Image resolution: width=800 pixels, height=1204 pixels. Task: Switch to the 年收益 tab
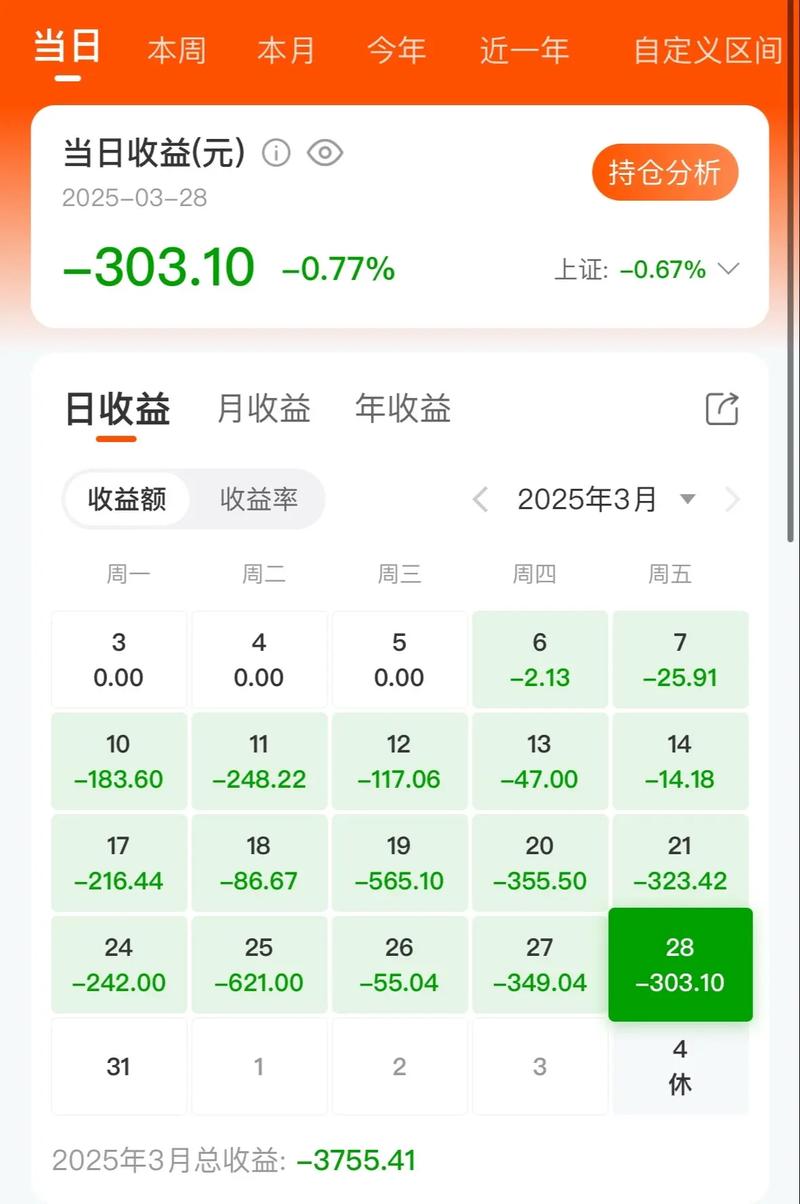402,408
